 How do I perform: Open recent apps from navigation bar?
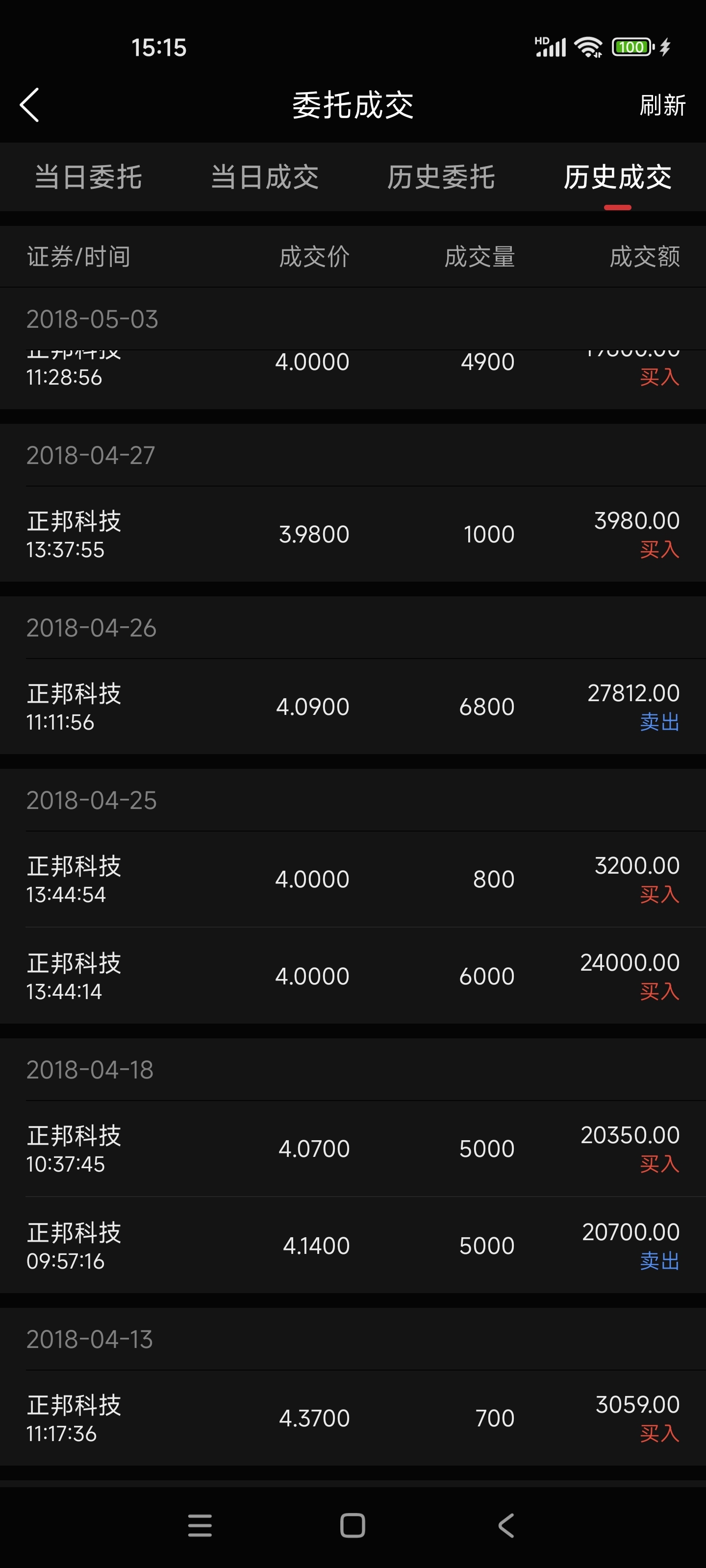pyautogui.click(x=200, y=1525)
